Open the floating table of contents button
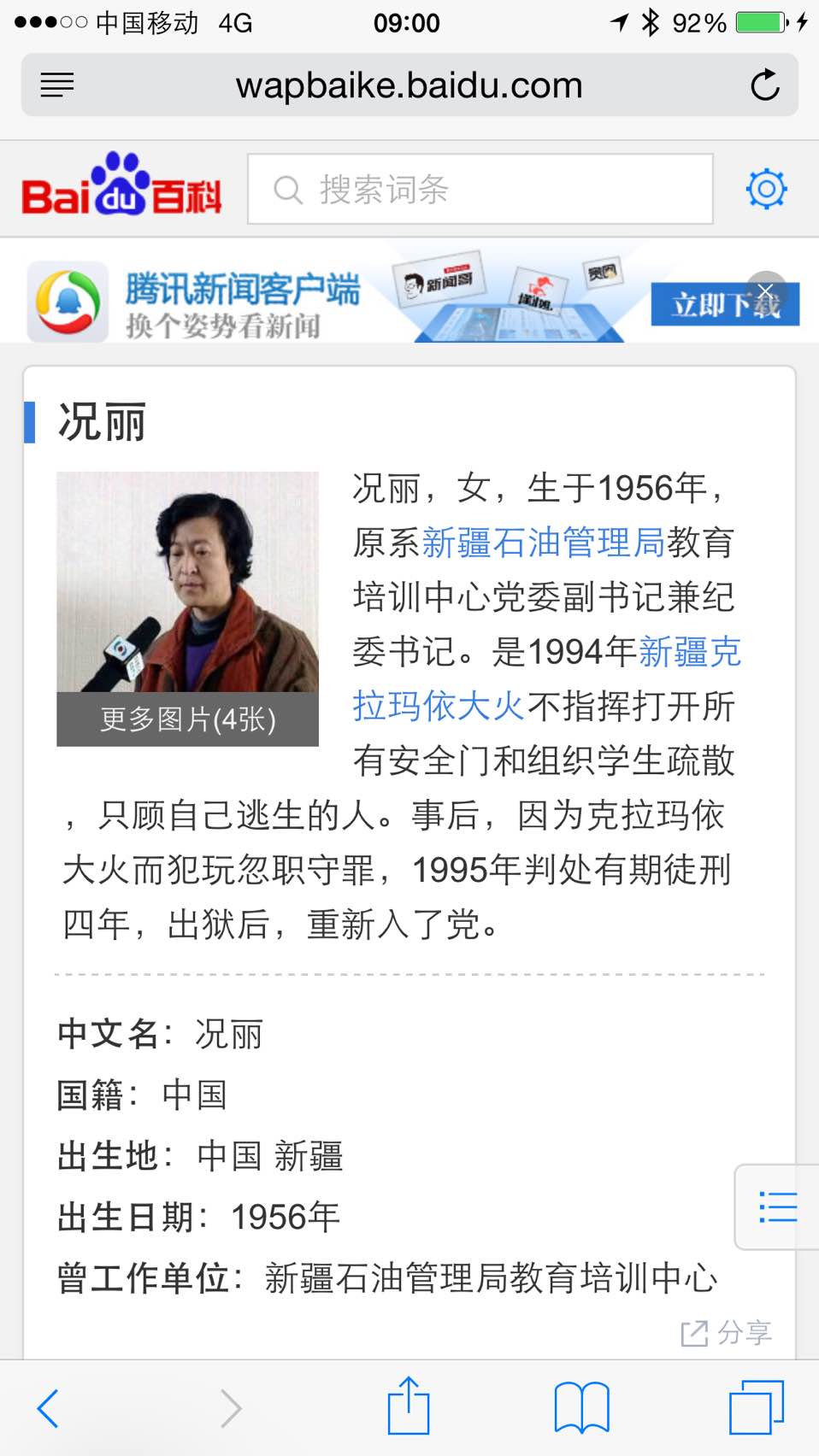The image size is (819, 1456). pyautogui.click(x=777, y=1206)
